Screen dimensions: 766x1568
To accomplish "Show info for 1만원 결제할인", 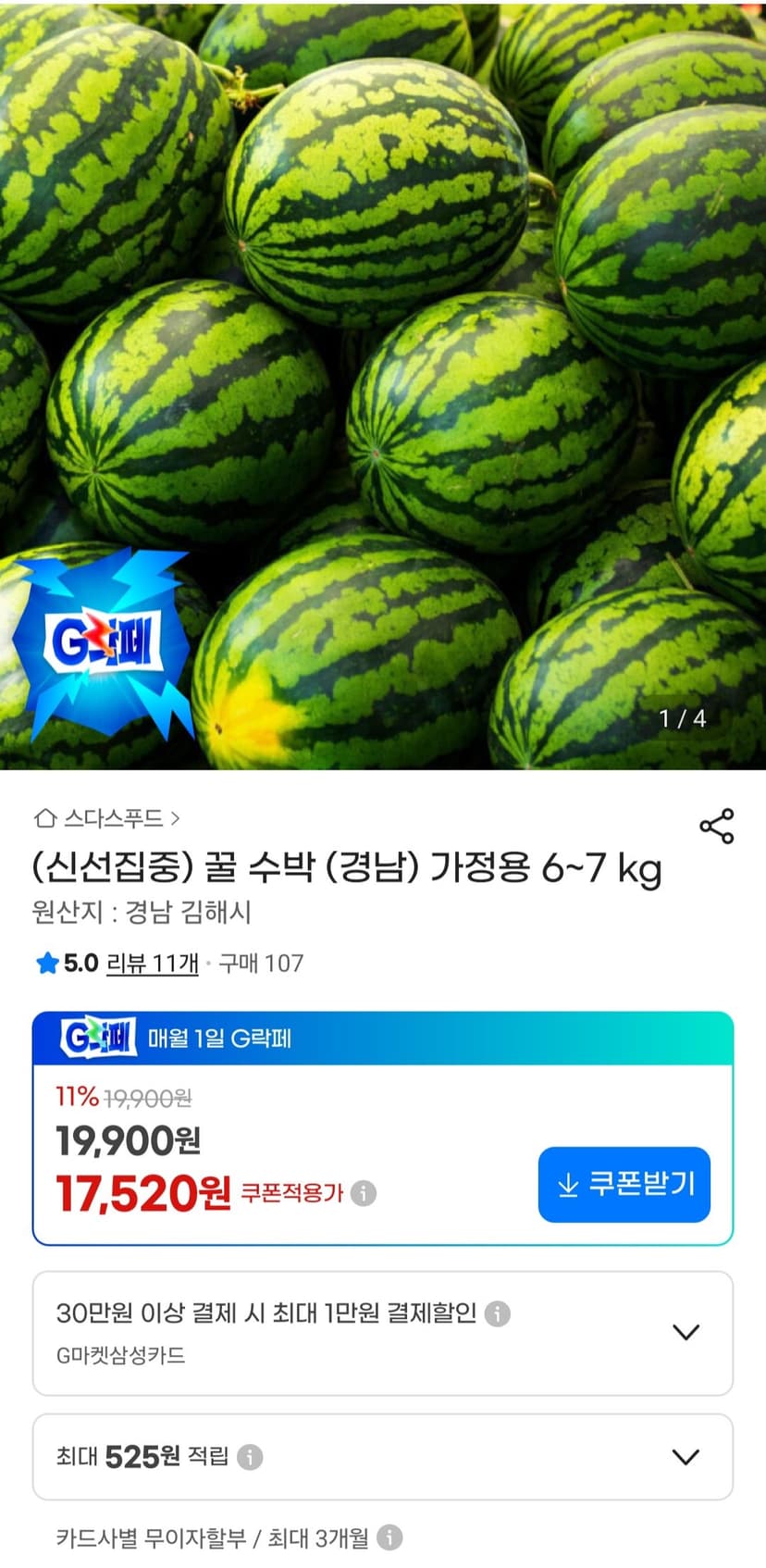I will pyautogui.click(x=498, y=1313).
